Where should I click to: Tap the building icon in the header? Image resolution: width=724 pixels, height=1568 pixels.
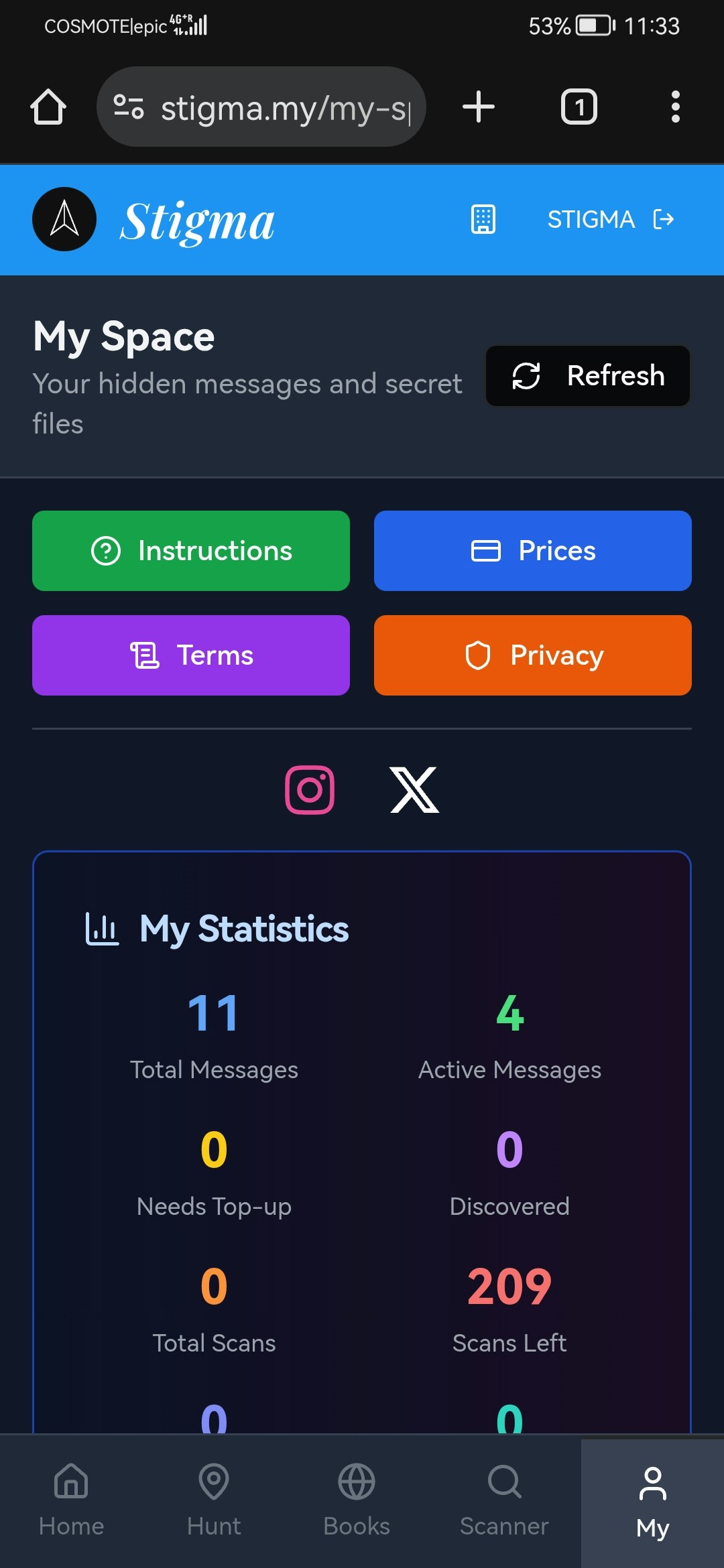[483, 219]
